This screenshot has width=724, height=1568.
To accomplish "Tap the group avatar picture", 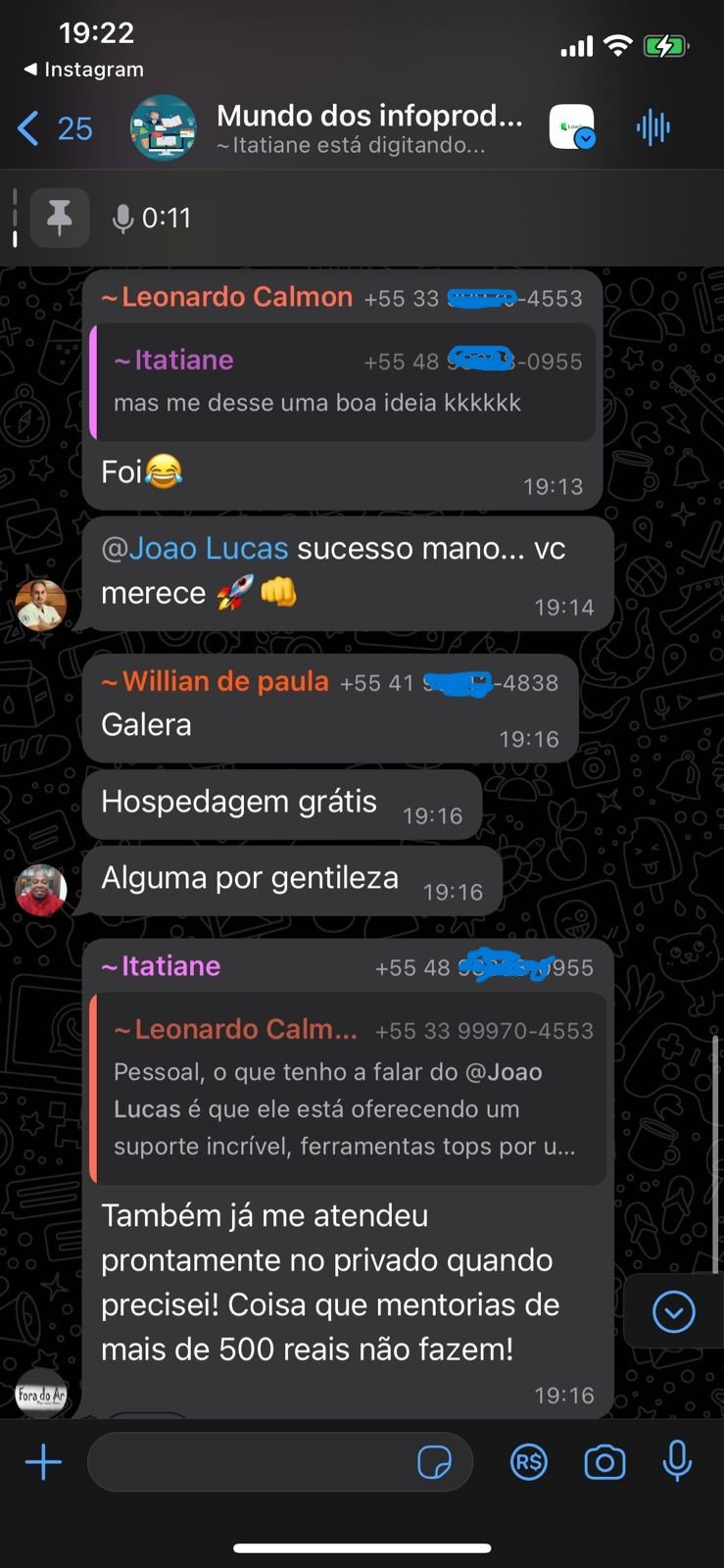I will pyautogui.click(x=164, y=127).
